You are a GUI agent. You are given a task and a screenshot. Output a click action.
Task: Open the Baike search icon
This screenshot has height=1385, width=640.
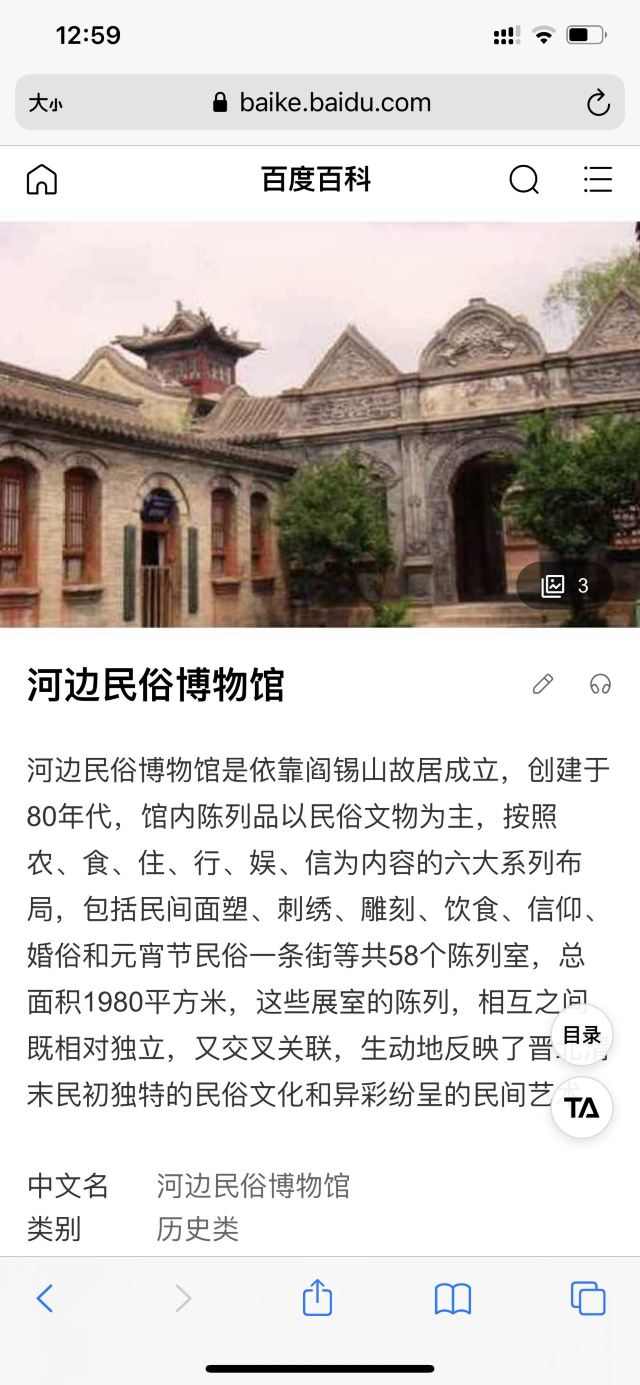tap(524, 180)
